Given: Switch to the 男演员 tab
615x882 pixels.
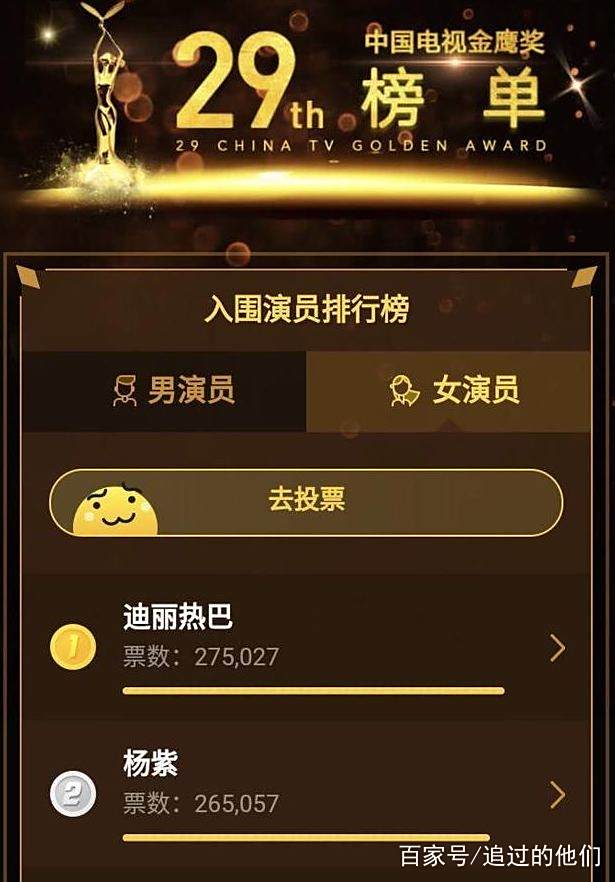Looking at the screenshot, I should 172,390.
